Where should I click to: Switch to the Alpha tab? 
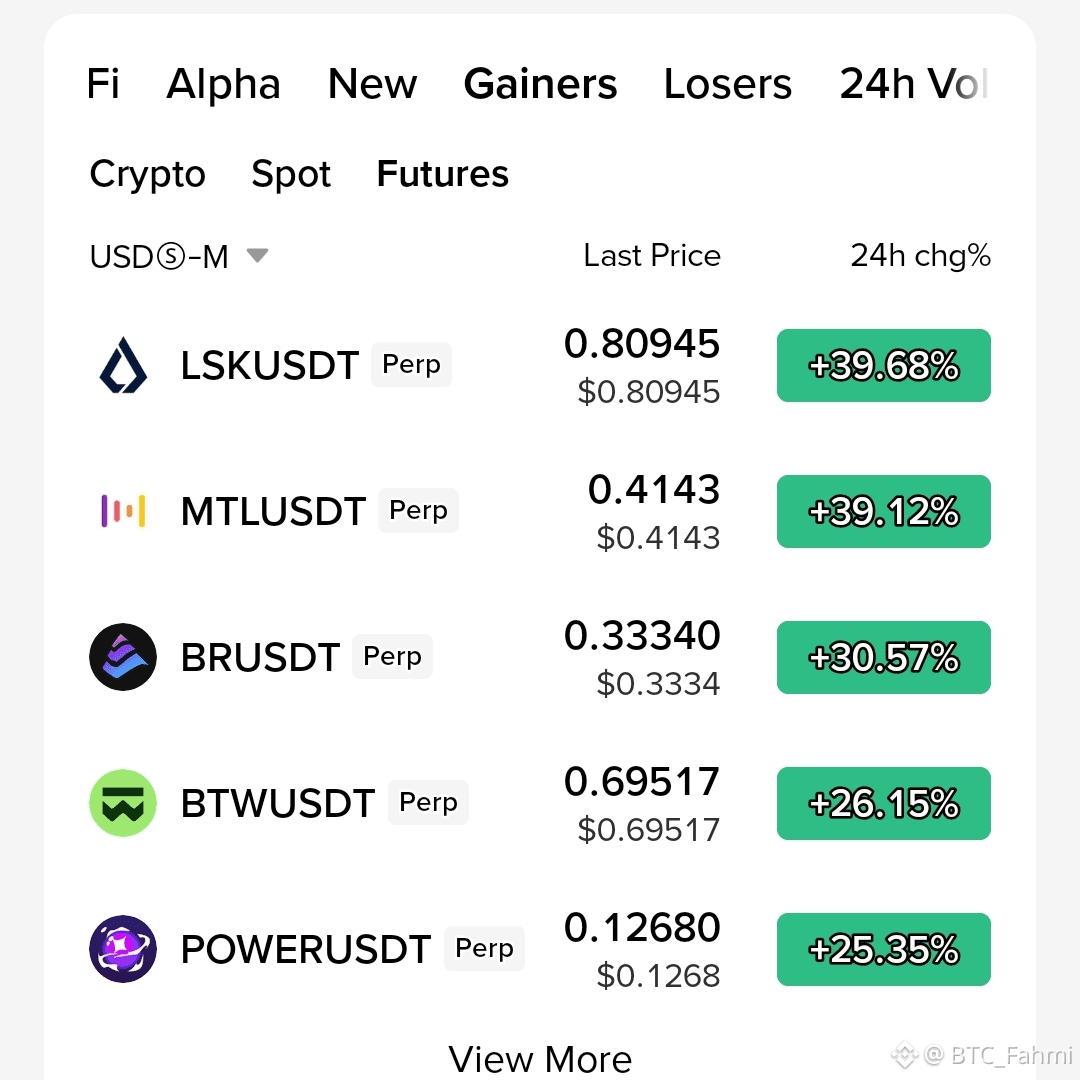pyautogui.click(x=223, y=84)
